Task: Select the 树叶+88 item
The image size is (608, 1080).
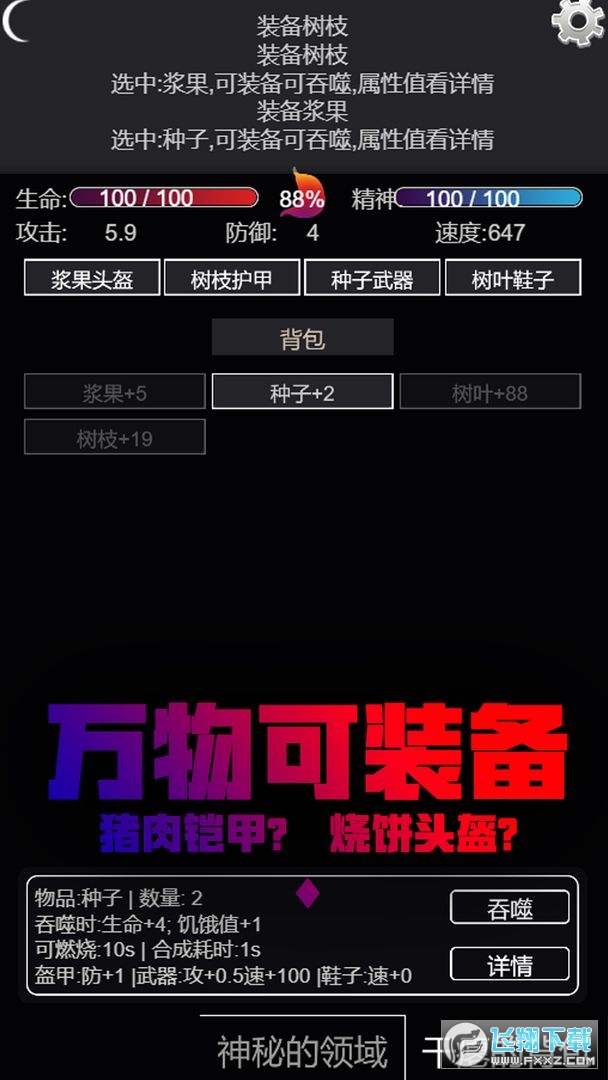Action: click(490, 392)
